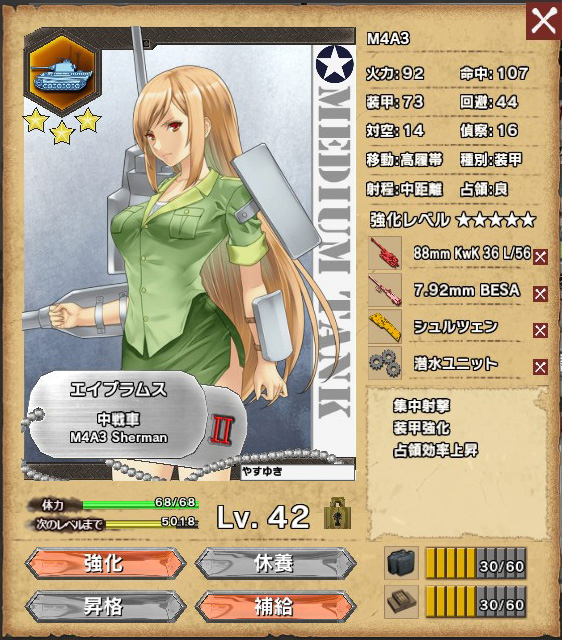
Task: Tap the 昇格 (promote) button
Action: [x=105, y=607]
